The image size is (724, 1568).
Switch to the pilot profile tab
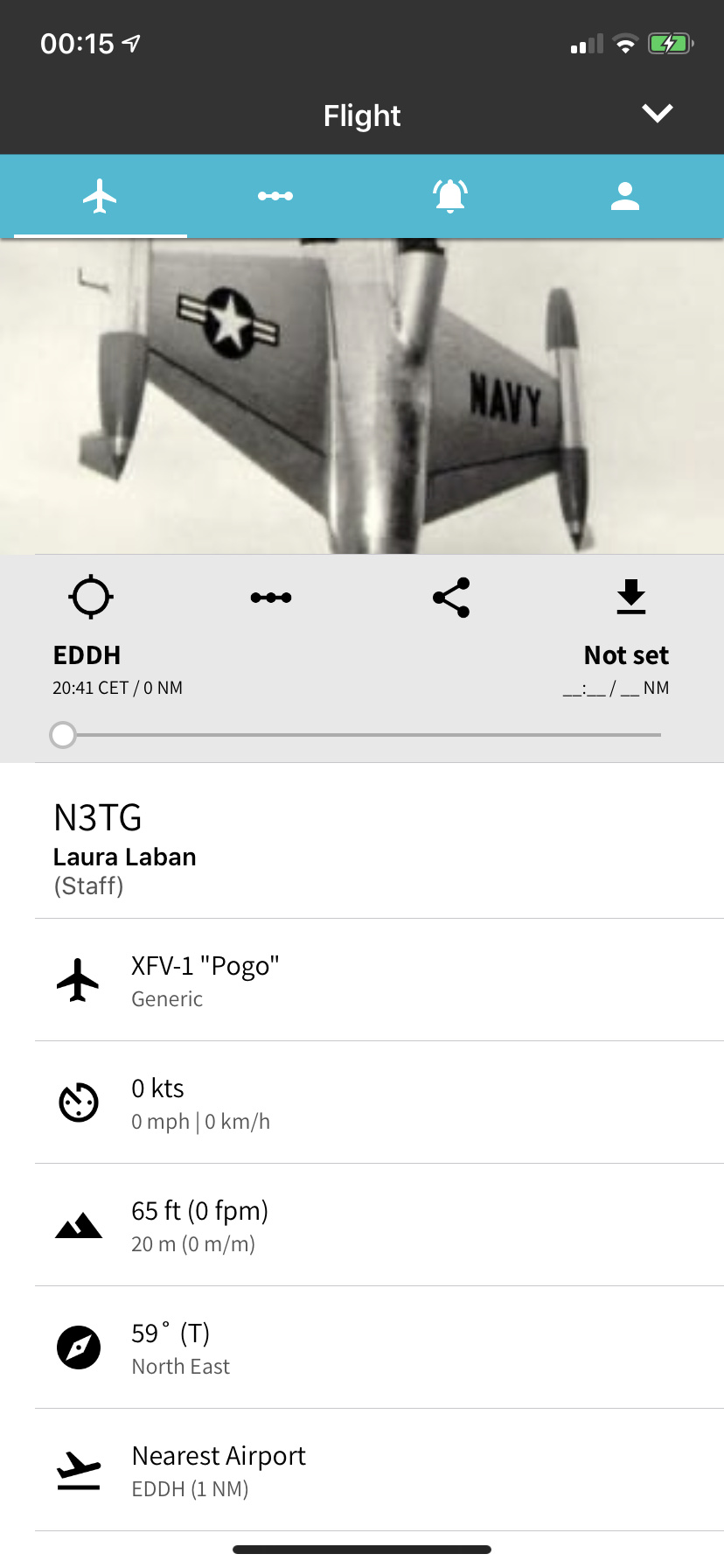625,196
